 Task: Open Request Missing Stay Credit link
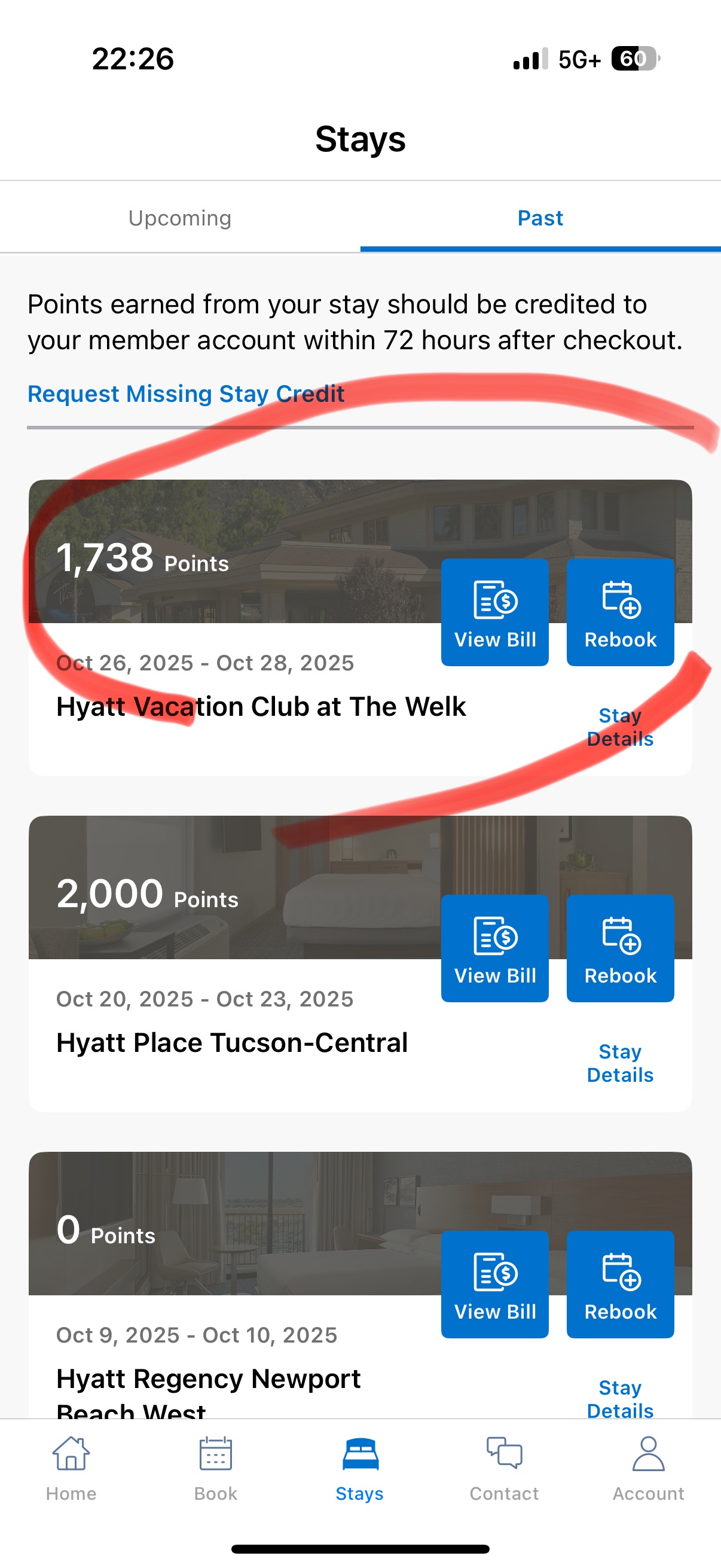[185, 394]
